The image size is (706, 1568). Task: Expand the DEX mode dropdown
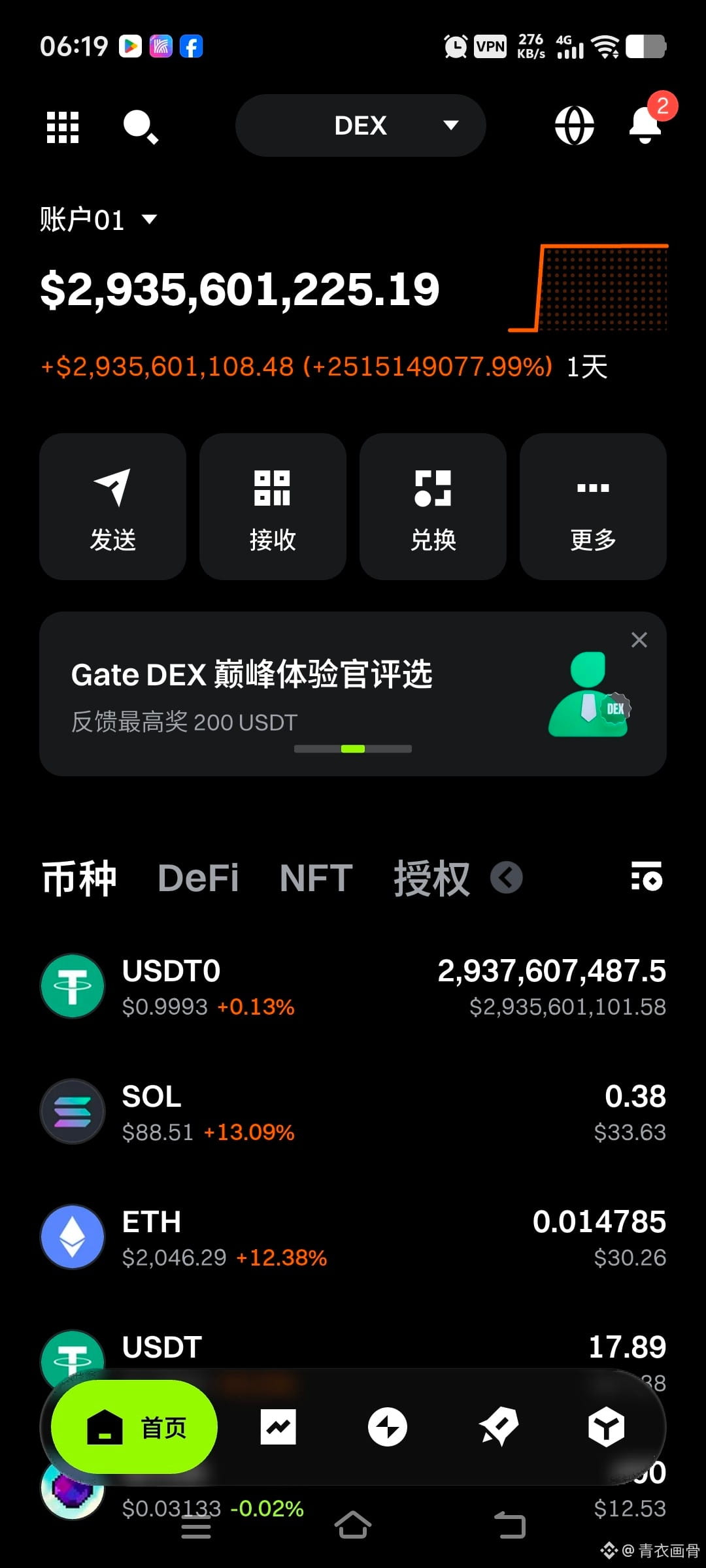click(x=361, y=125)
